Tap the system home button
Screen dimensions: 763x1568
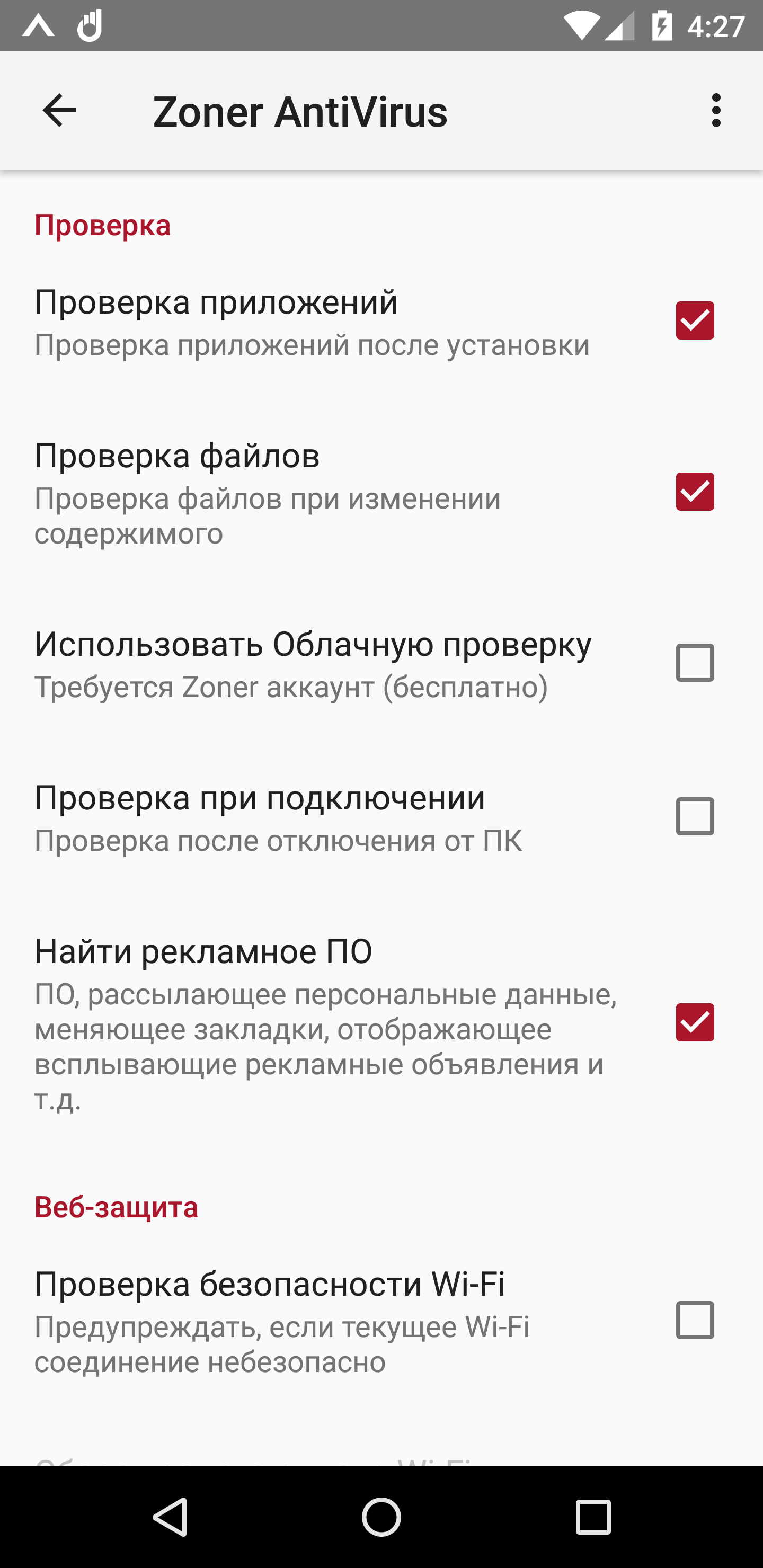point(381,1516)
